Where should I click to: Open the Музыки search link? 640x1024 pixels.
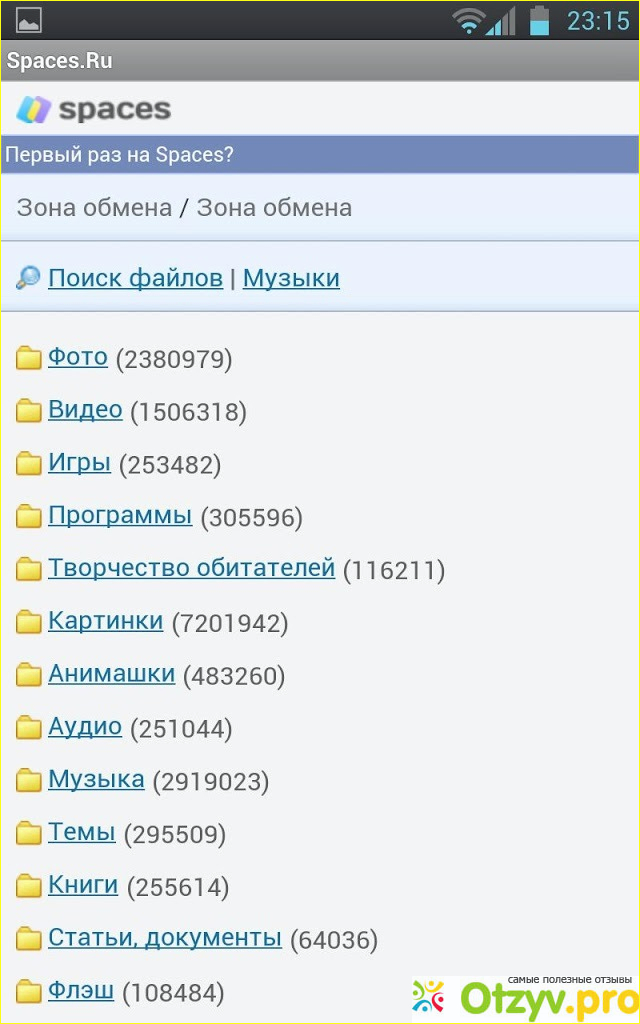click(291, 278)
